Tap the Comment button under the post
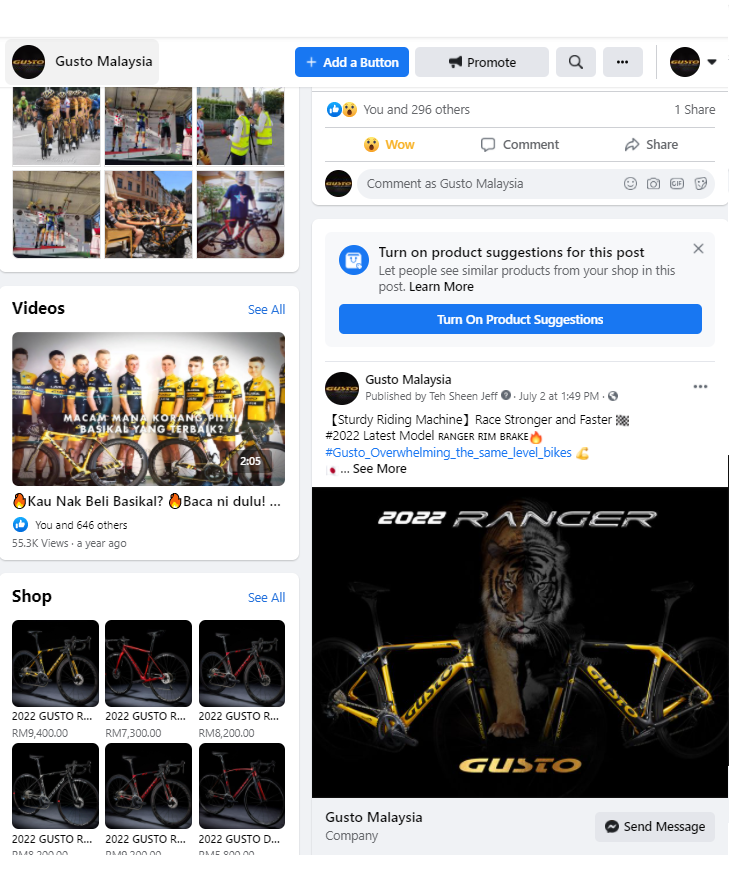Image resolution: width=729 pixels, height=879 pixels. click(x=519, y=145)
